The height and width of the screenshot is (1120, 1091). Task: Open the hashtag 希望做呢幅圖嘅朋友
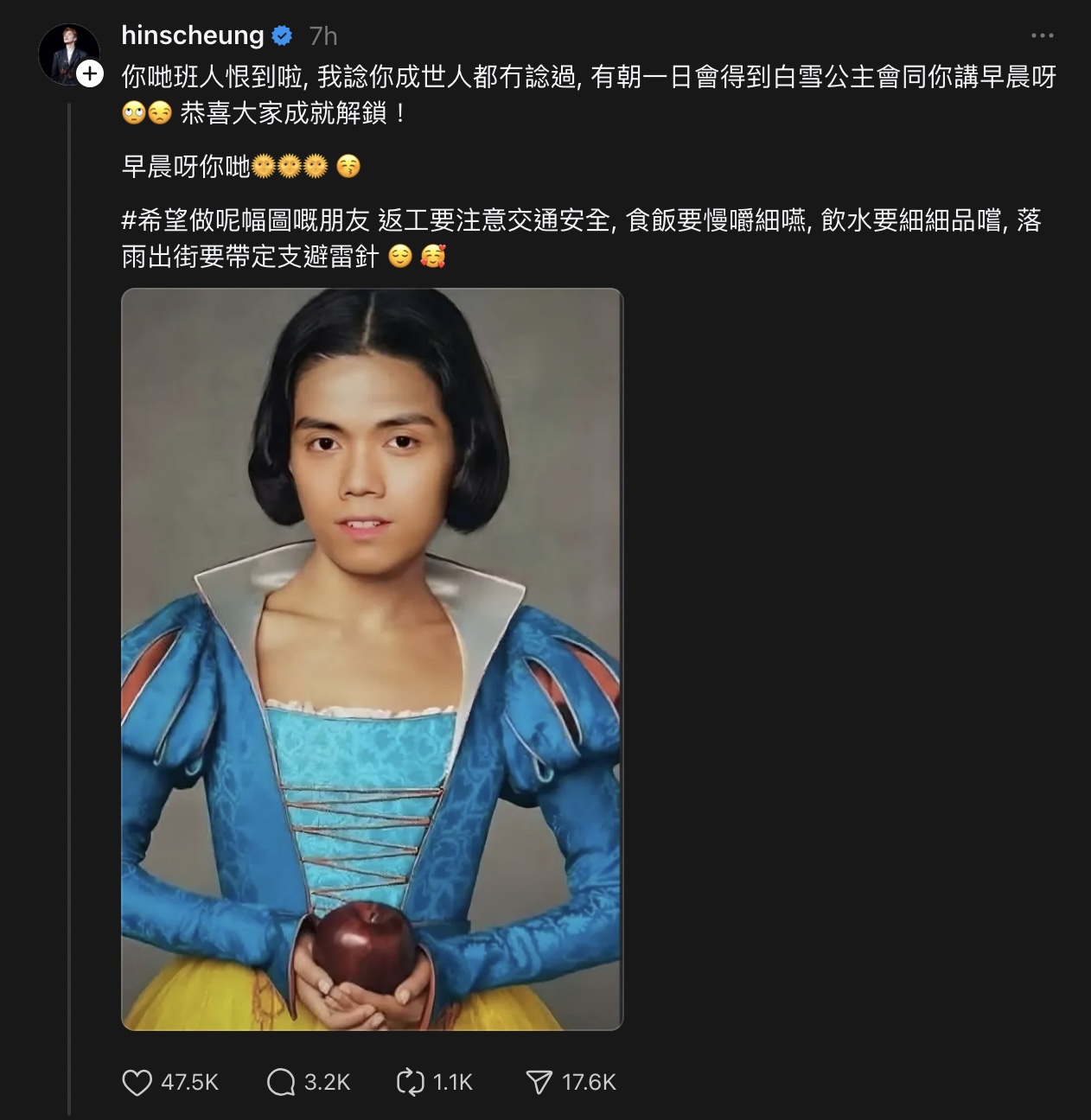click(x=246, y=221)
